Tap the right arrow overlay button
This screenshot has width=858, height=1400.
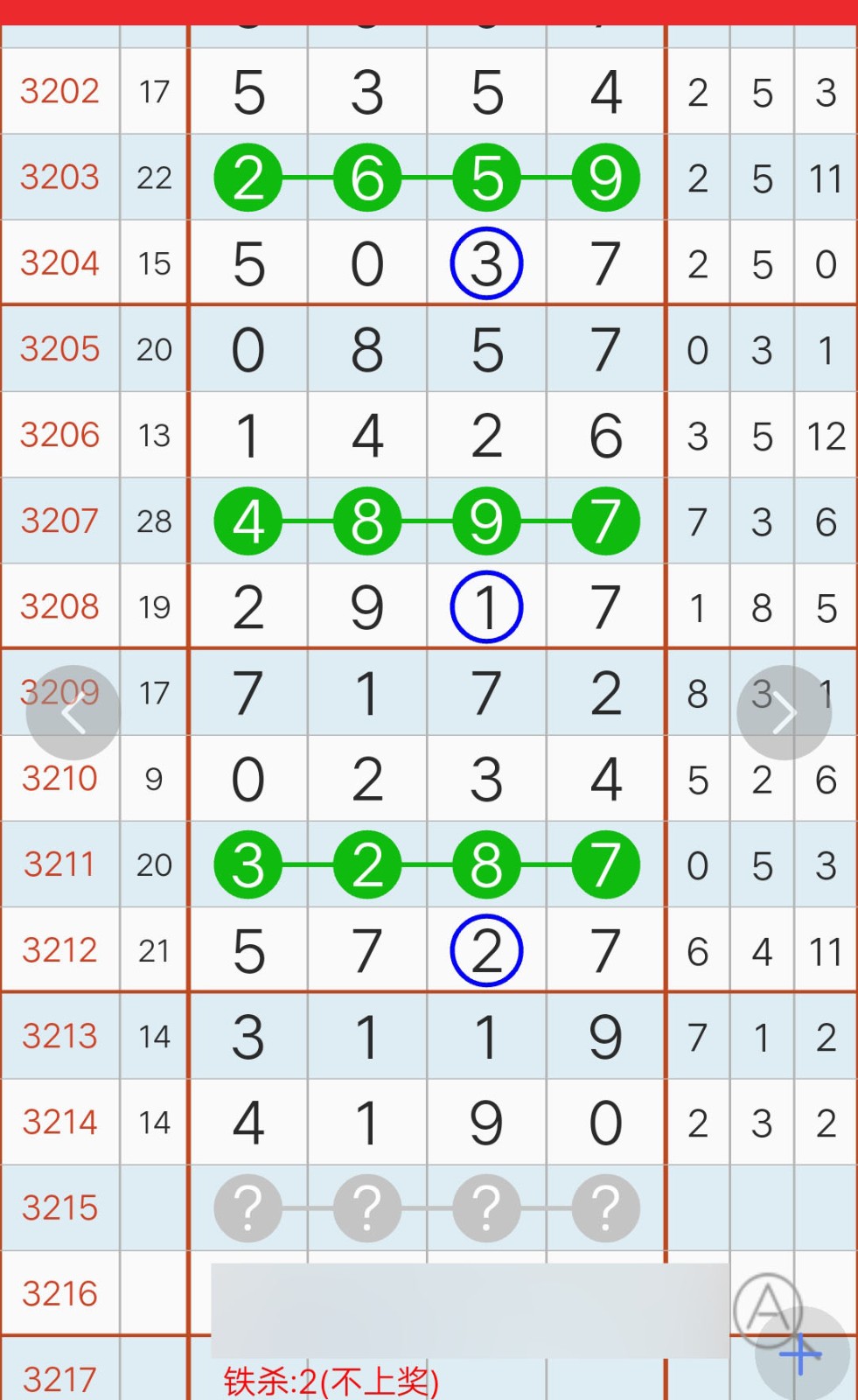coord(784,712)
